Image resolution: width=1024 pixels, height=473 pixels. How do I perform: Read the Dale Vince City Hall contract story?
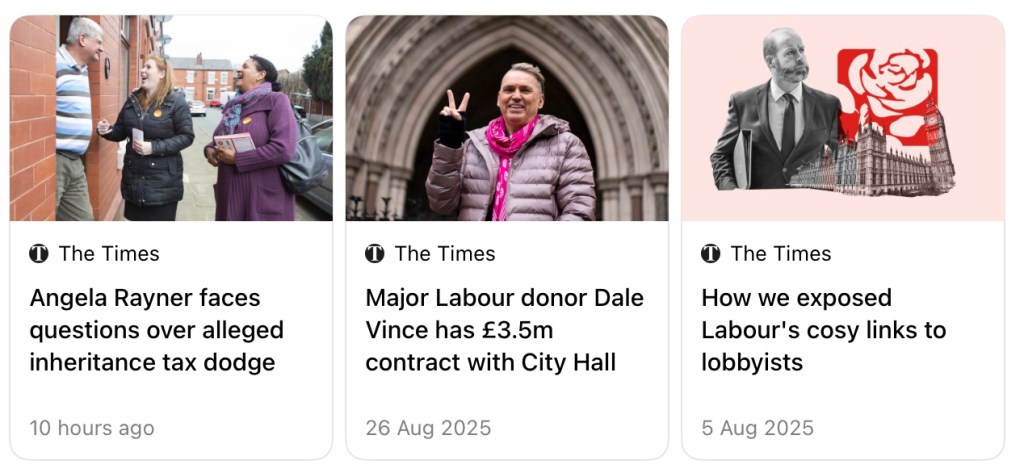(504, 330)
